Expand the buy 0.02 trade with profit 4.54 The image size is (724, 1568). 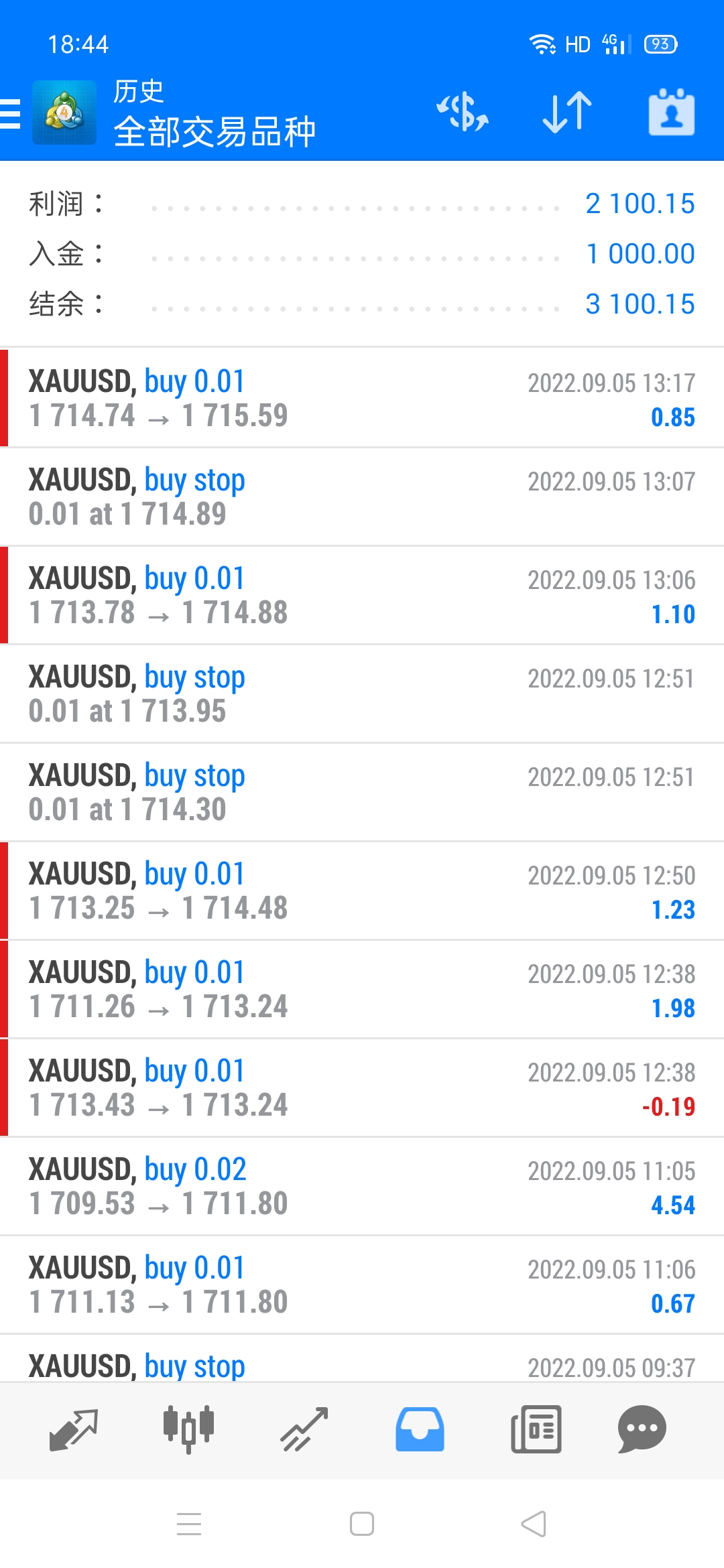[x=362, y=1186]
